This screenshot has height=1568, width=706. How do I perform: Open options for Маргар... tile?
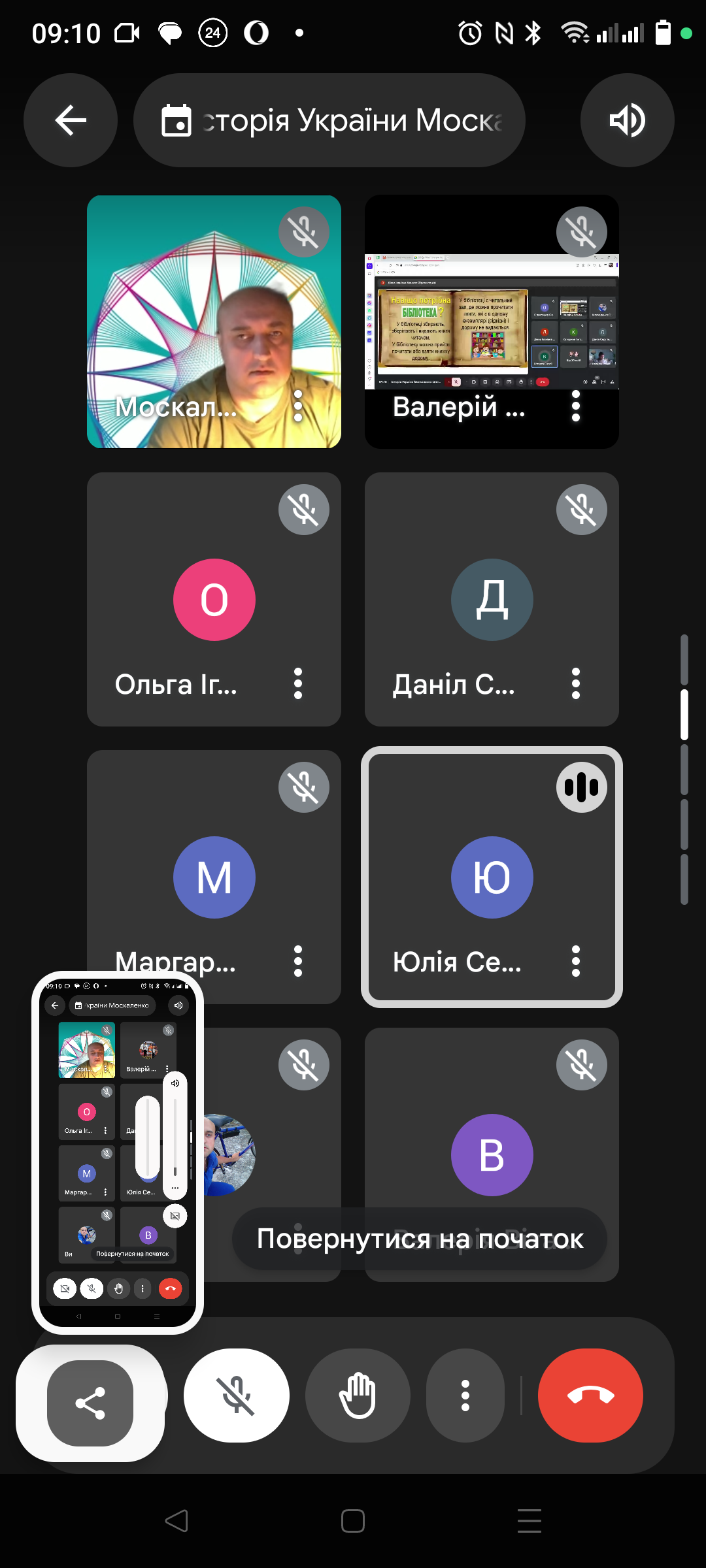298,961
